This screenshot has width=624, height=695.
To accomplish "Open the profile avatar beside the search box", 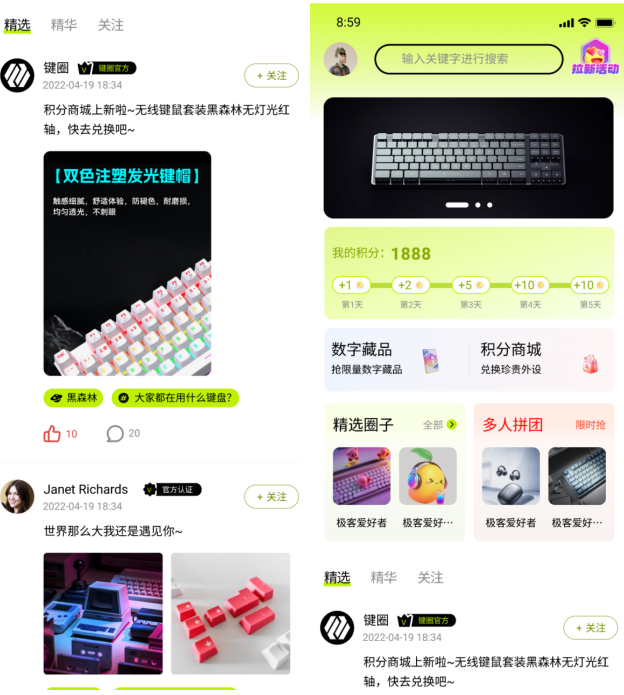I will [x=340, y=59].
